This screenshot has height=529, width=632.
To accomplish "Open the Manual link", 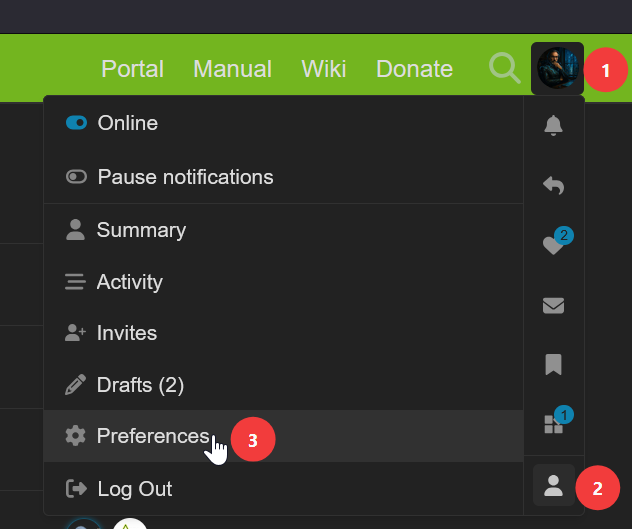I will (233, 69).
